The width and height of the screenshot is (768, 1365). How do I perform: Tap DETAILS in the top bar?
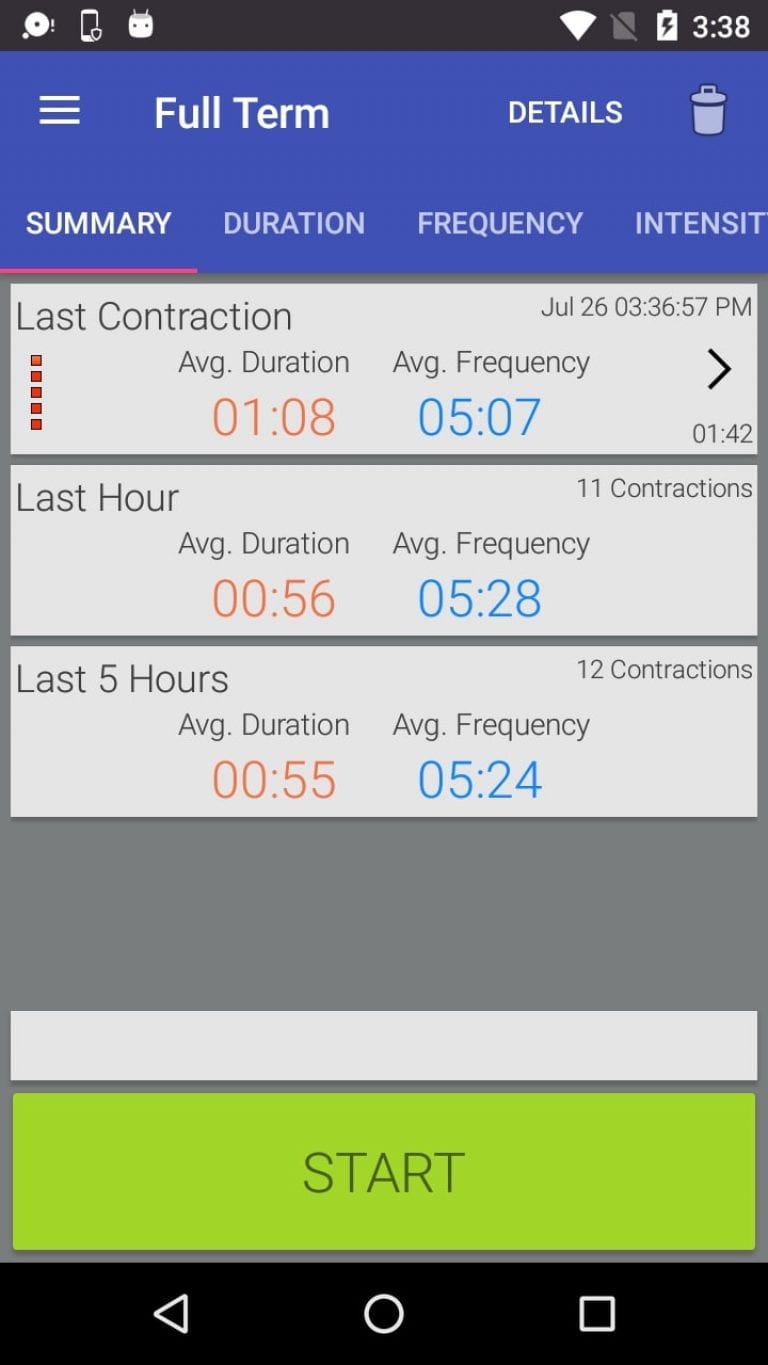[565, 112]
